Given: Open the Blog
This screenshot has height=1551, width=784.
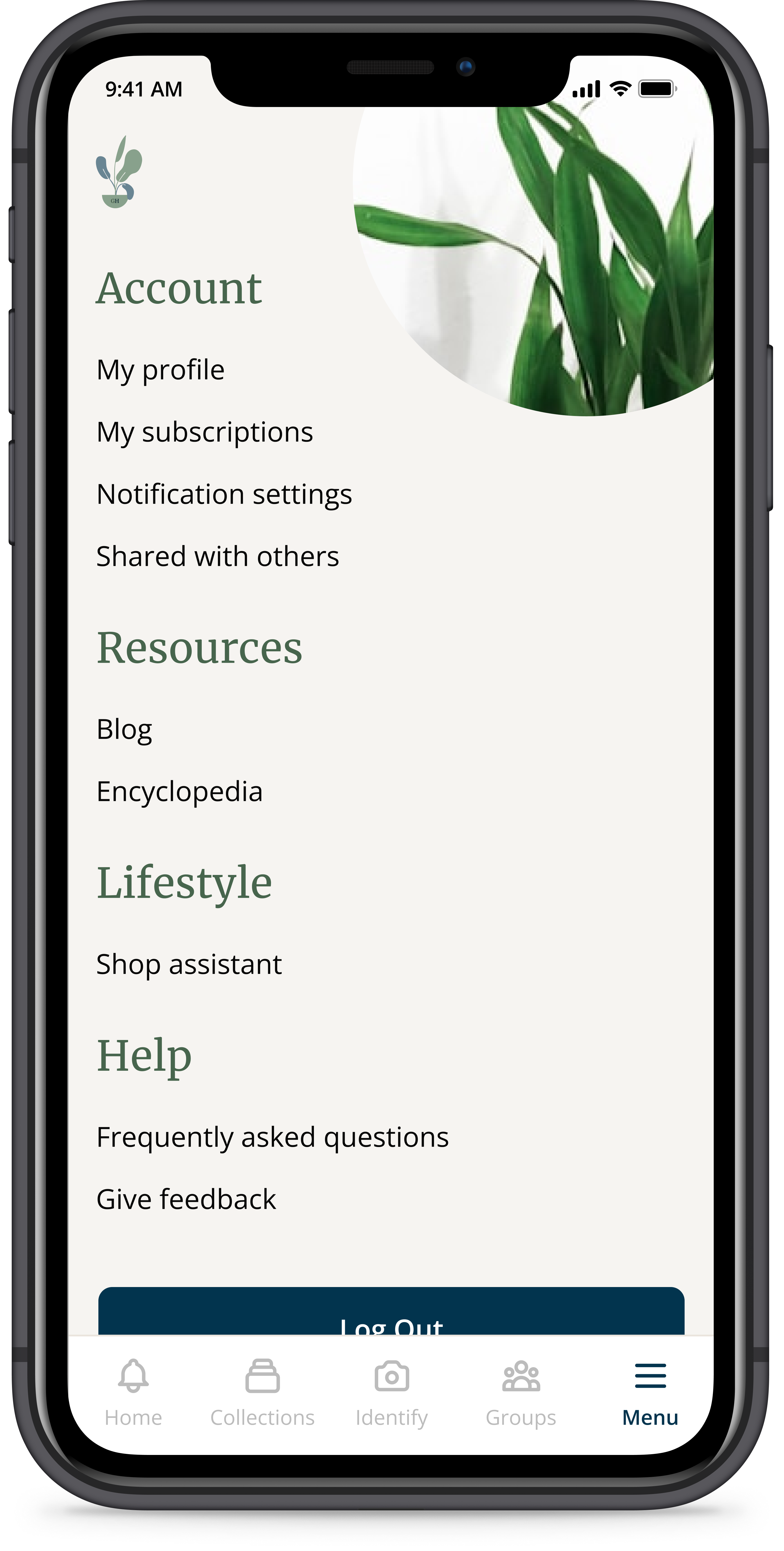Looking at the screenshot, I should (125, 729).
